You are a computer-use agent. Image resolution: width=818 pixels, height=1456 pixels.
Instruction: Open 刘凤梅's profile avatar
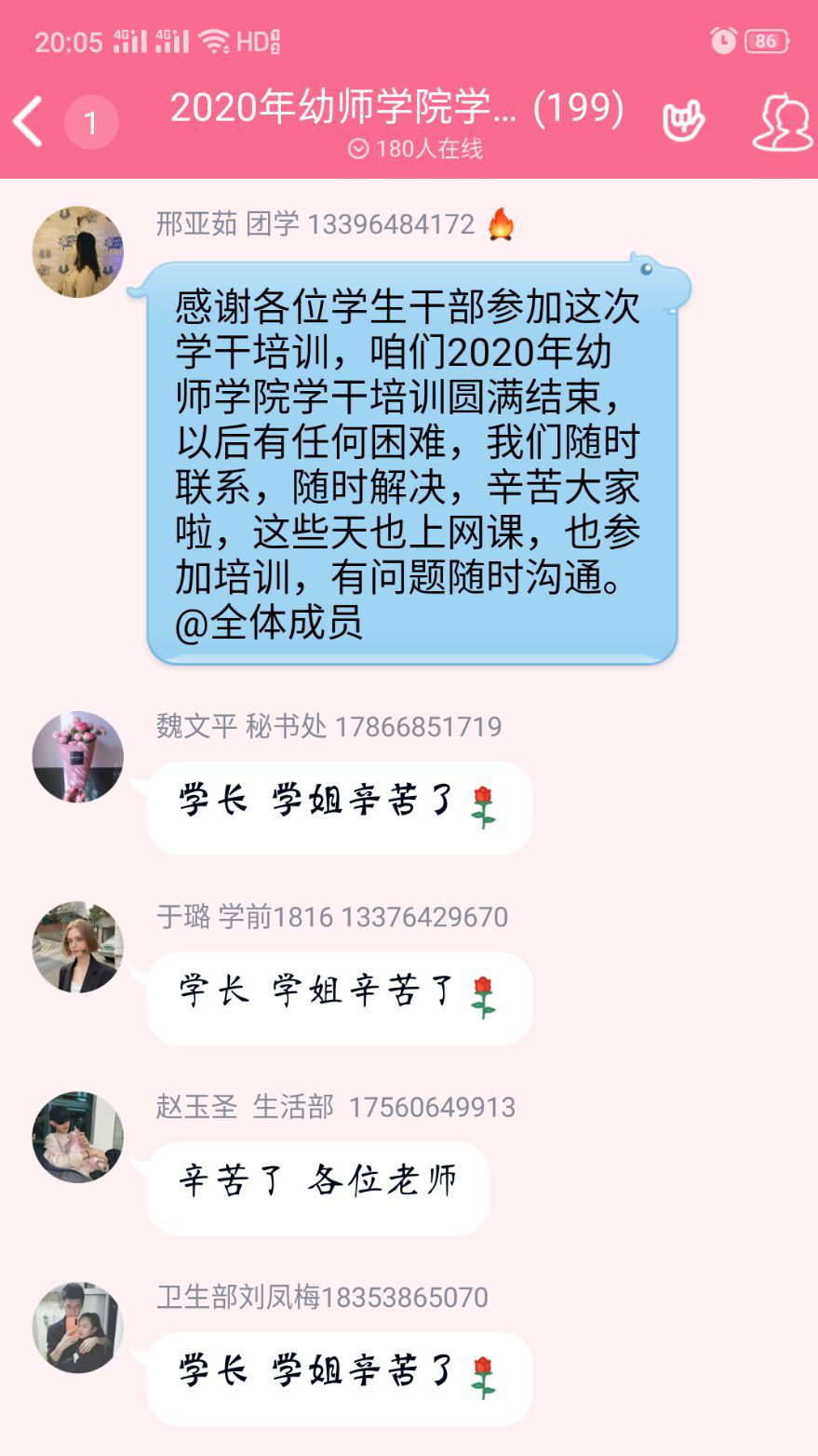tap(78, 1328)
